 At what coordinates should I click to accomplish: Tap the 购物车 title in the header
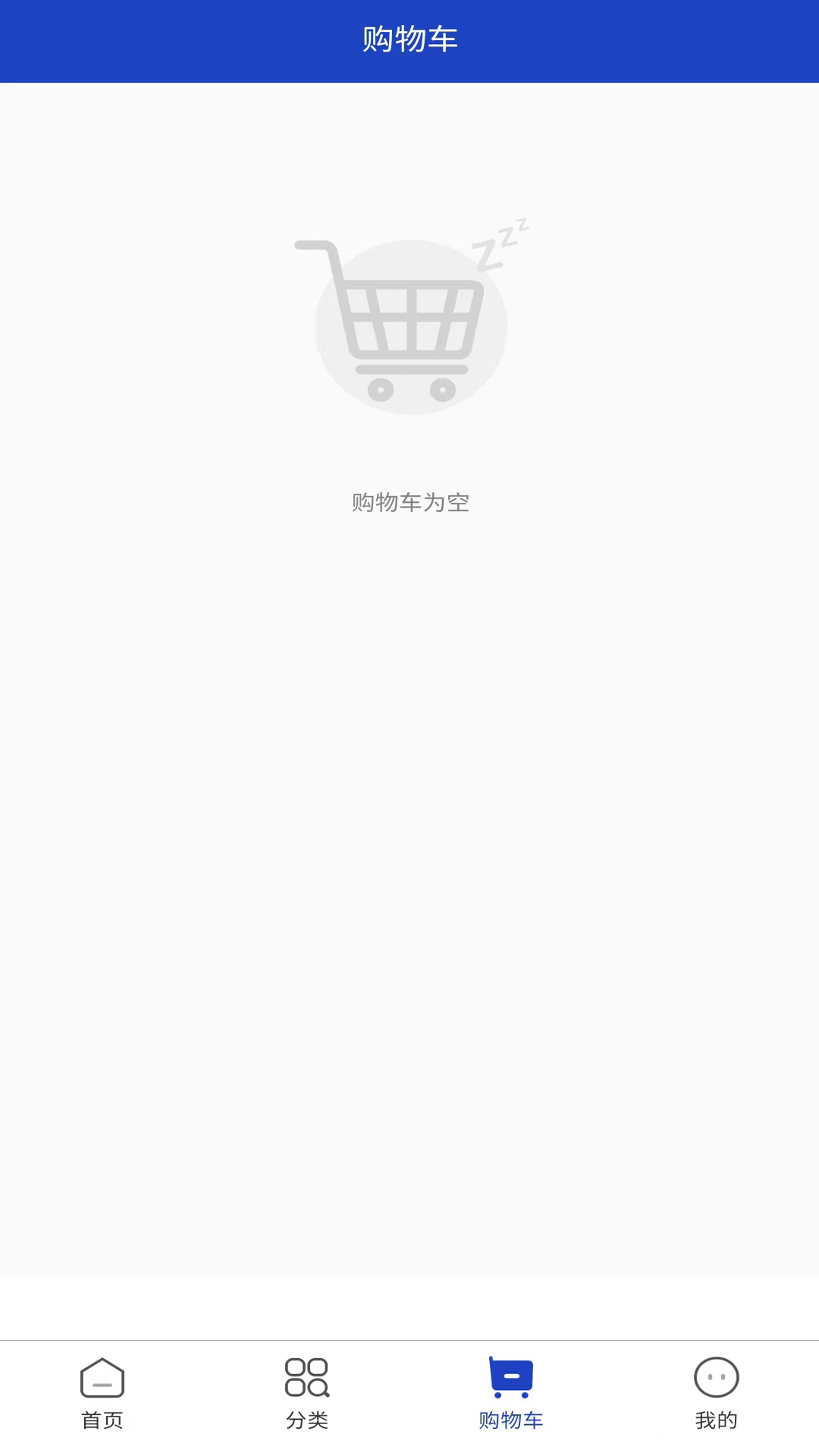coord(409,39)
